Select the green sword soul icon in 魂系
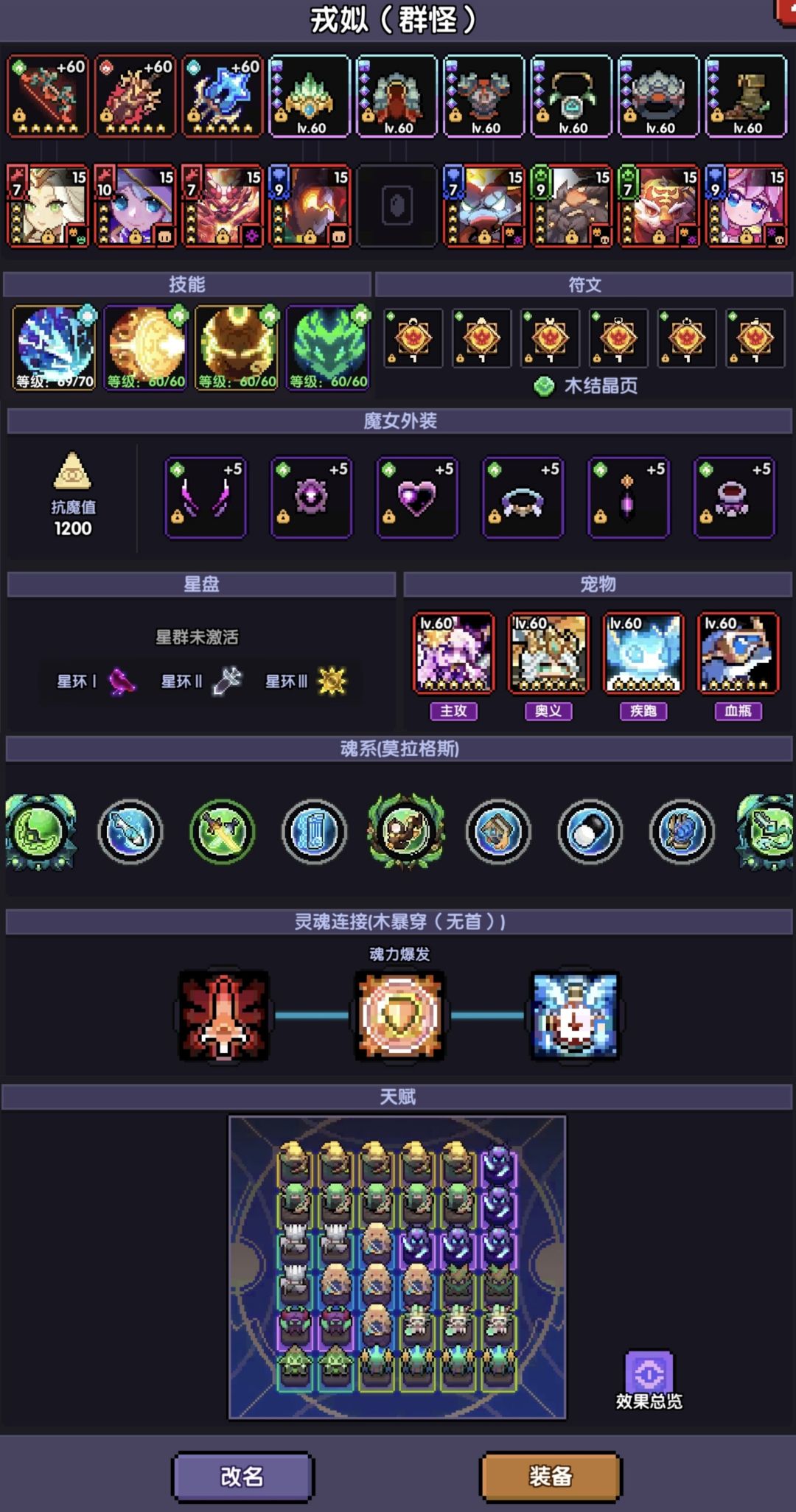Image resolution: width=796 pixels, height=1512 pixels. pos(221,831)
